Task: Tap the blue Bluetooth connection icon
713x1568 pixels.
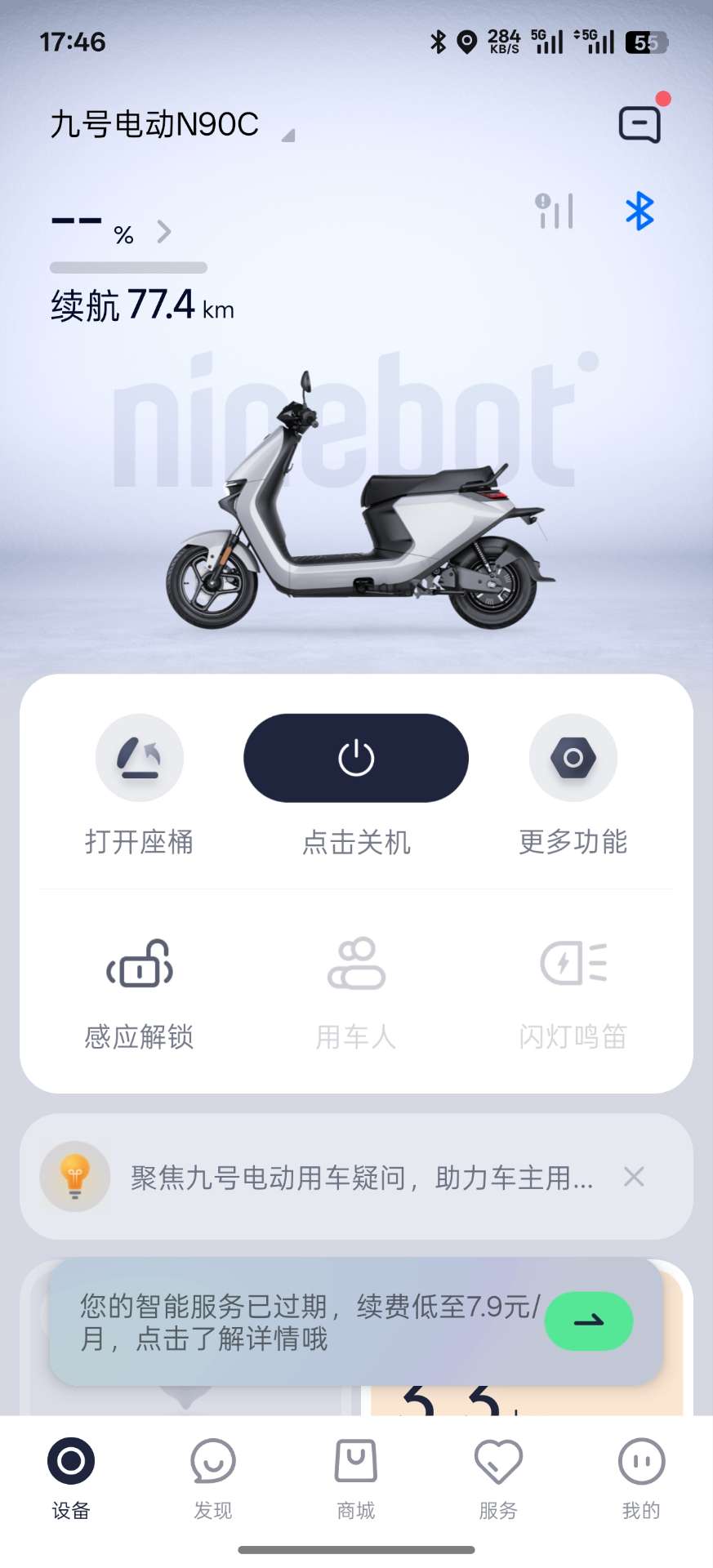Action: click(639, 212)
